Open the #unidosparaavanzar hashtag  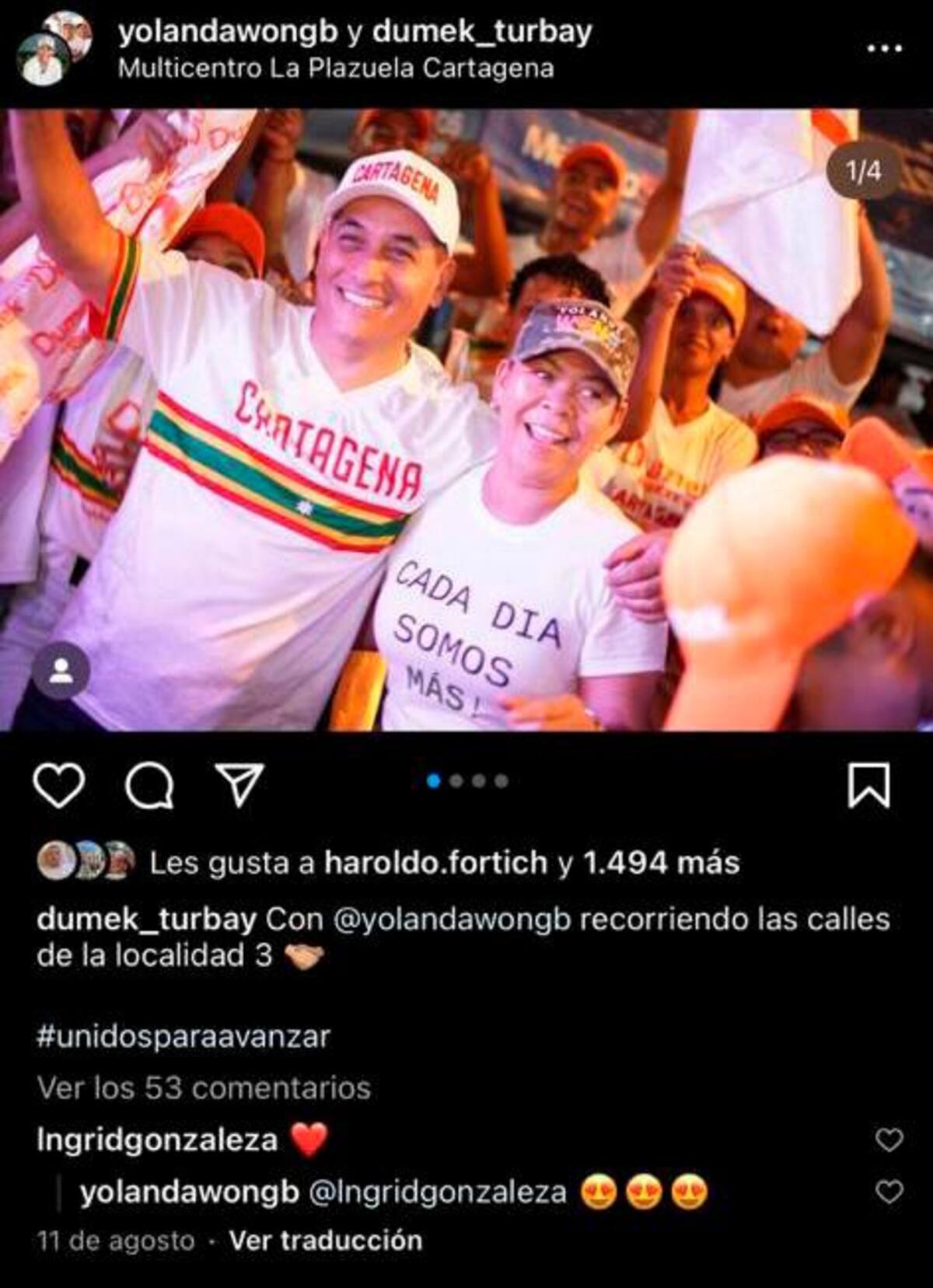(183, 1036)
